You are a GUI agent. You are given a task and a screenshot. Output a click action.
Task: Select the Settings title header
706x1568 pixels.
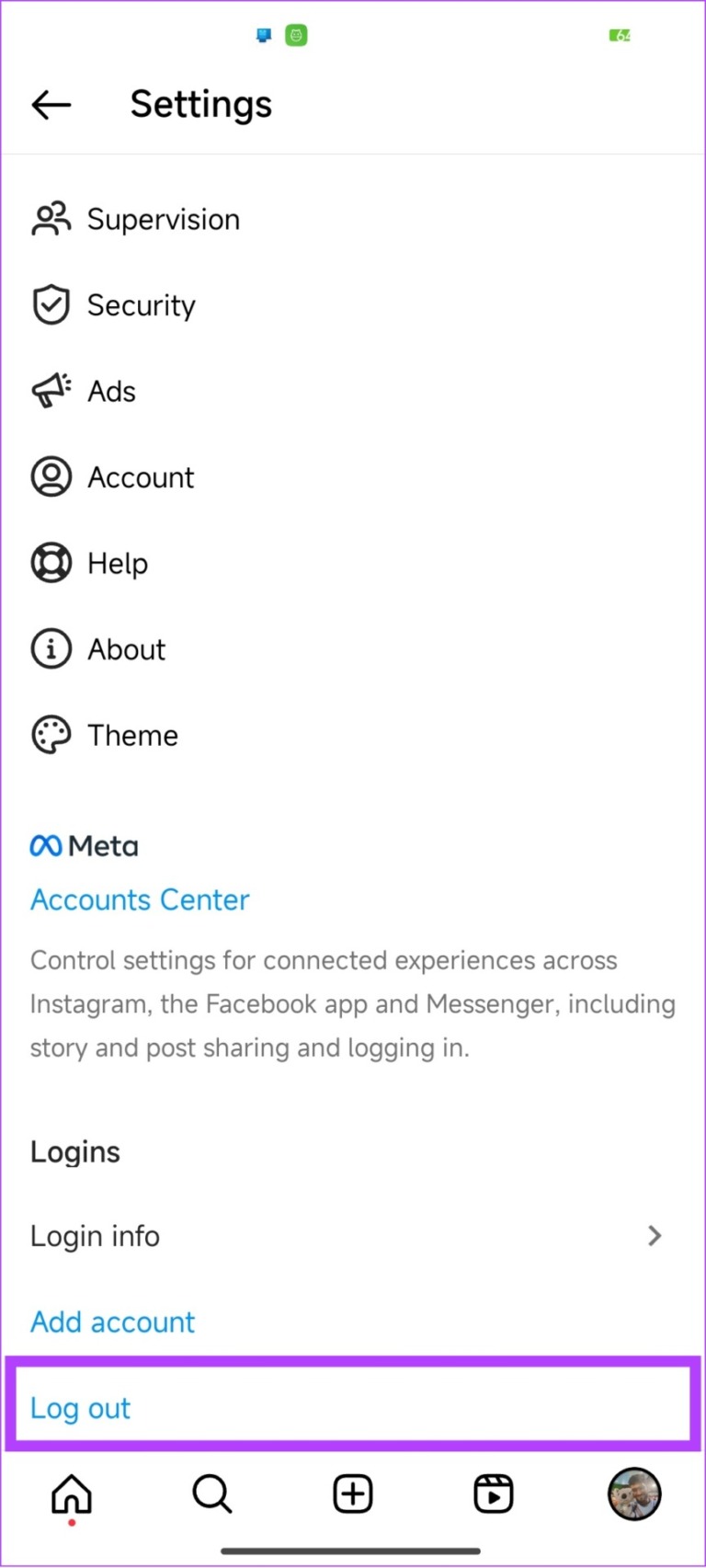tap(200, 104)
